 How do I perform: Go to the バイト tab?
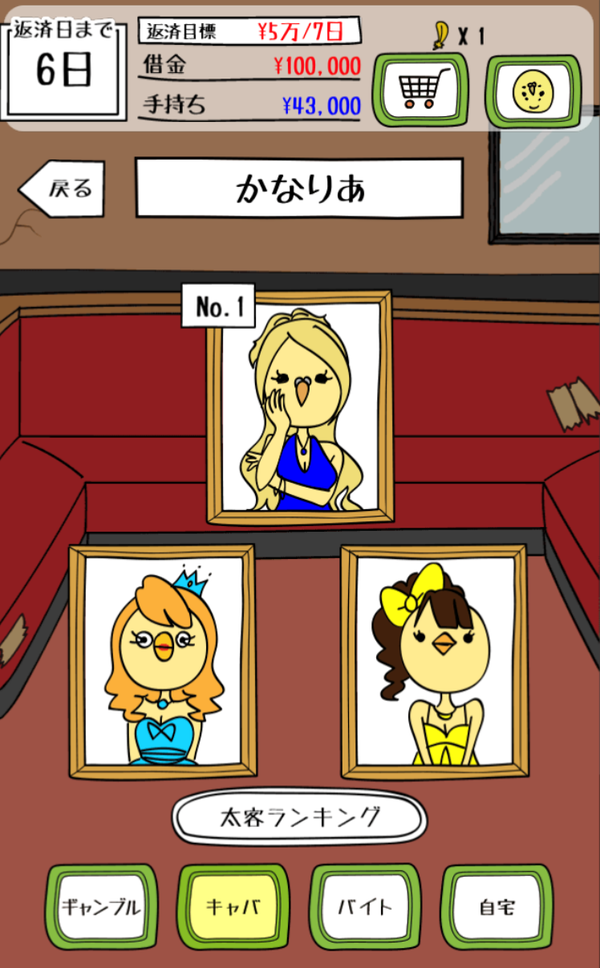pos(365,906)
